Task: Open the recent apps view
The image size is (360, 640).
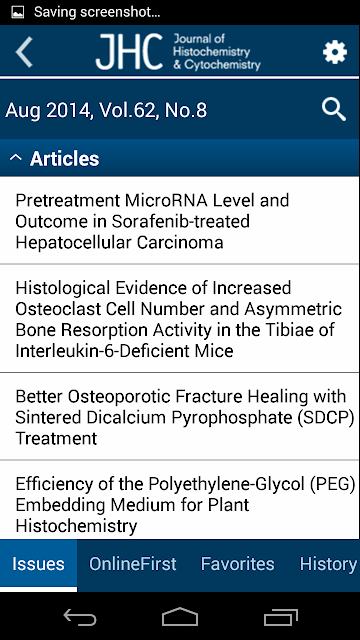Action: pyautogui.click(x=280, y=617)
